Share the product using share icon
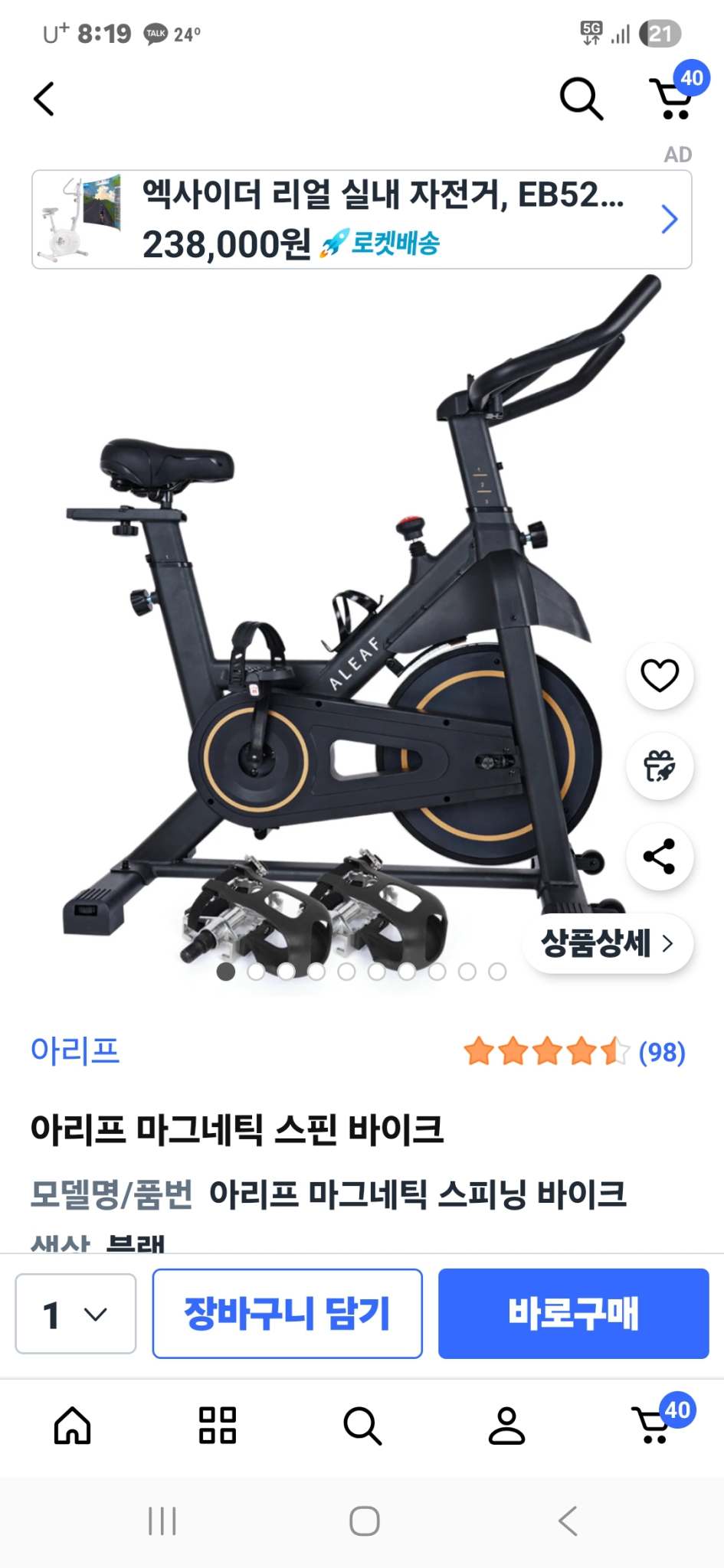 click(659, 857)
